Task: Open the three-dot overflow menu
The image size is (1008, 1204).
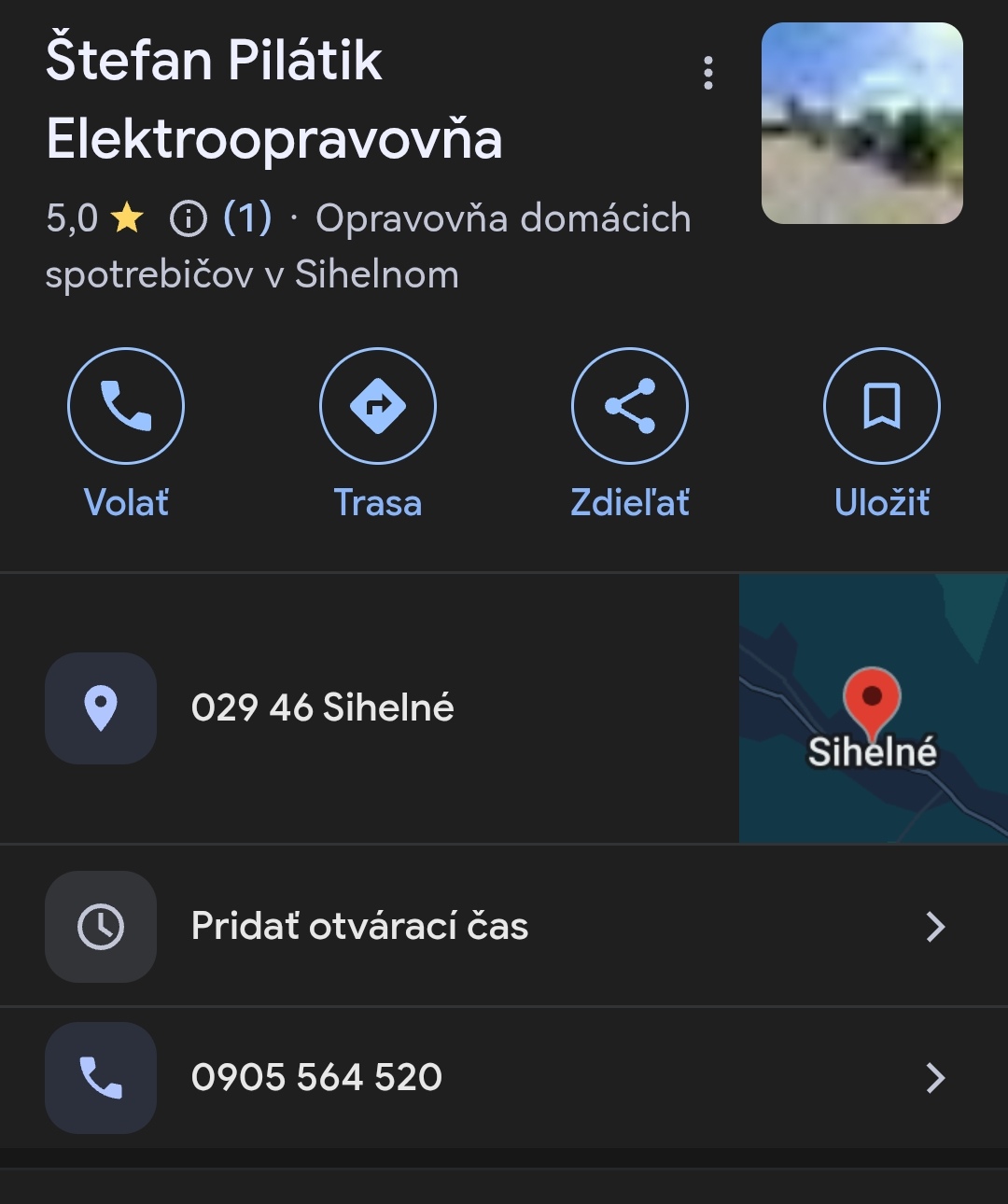Action: (708, 73)
